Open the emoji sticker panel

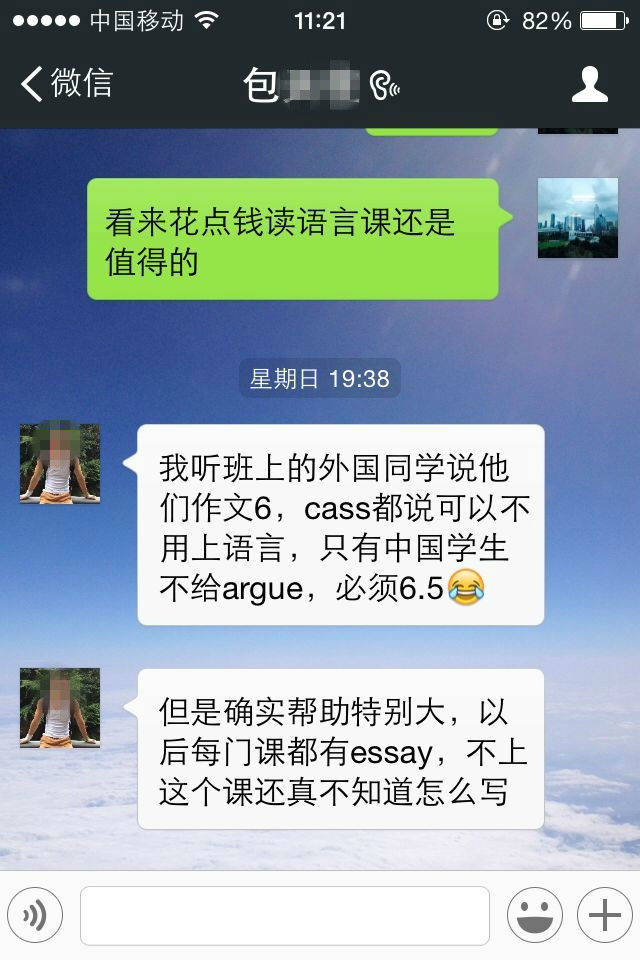click(x=534, y=915)
